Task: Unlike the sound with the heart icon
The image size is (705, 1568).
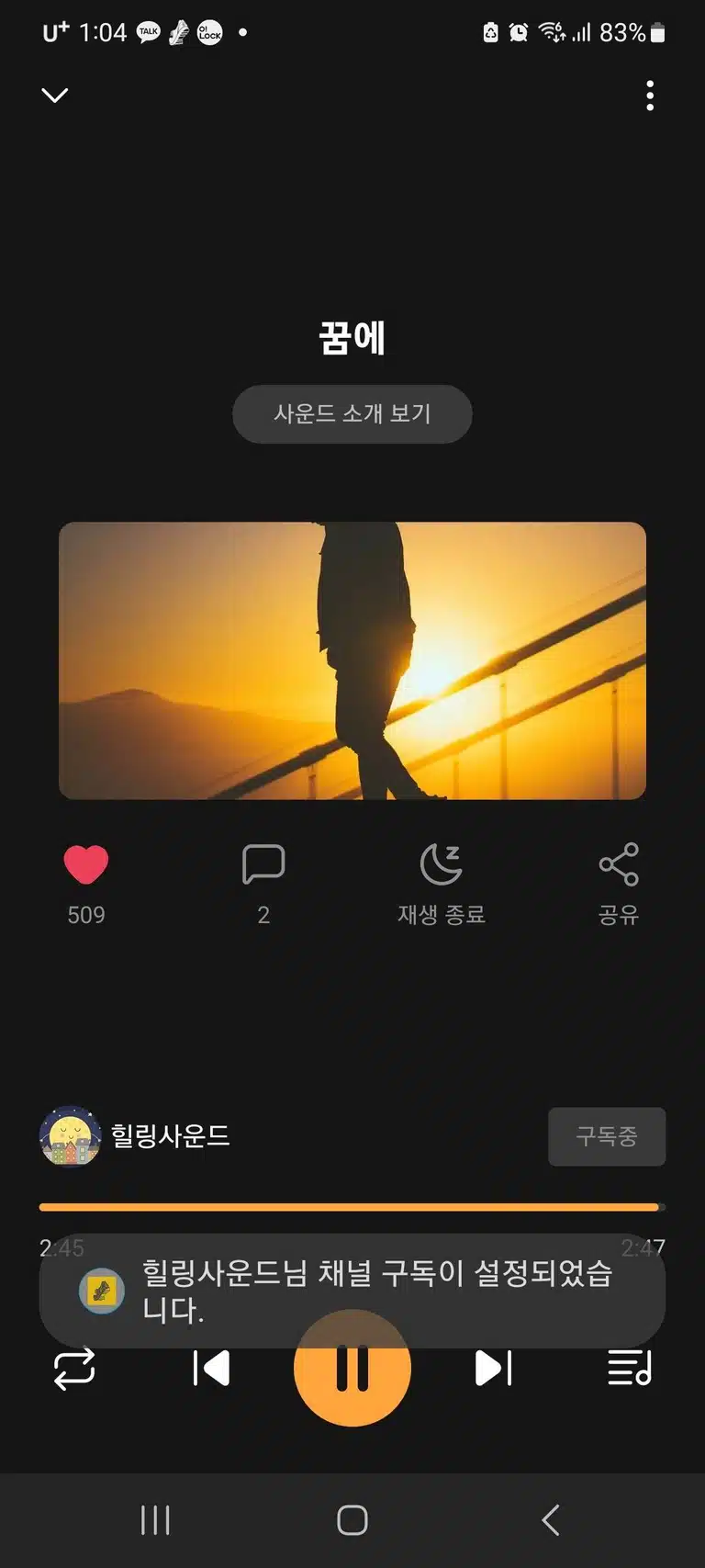Action: (86, 865)
